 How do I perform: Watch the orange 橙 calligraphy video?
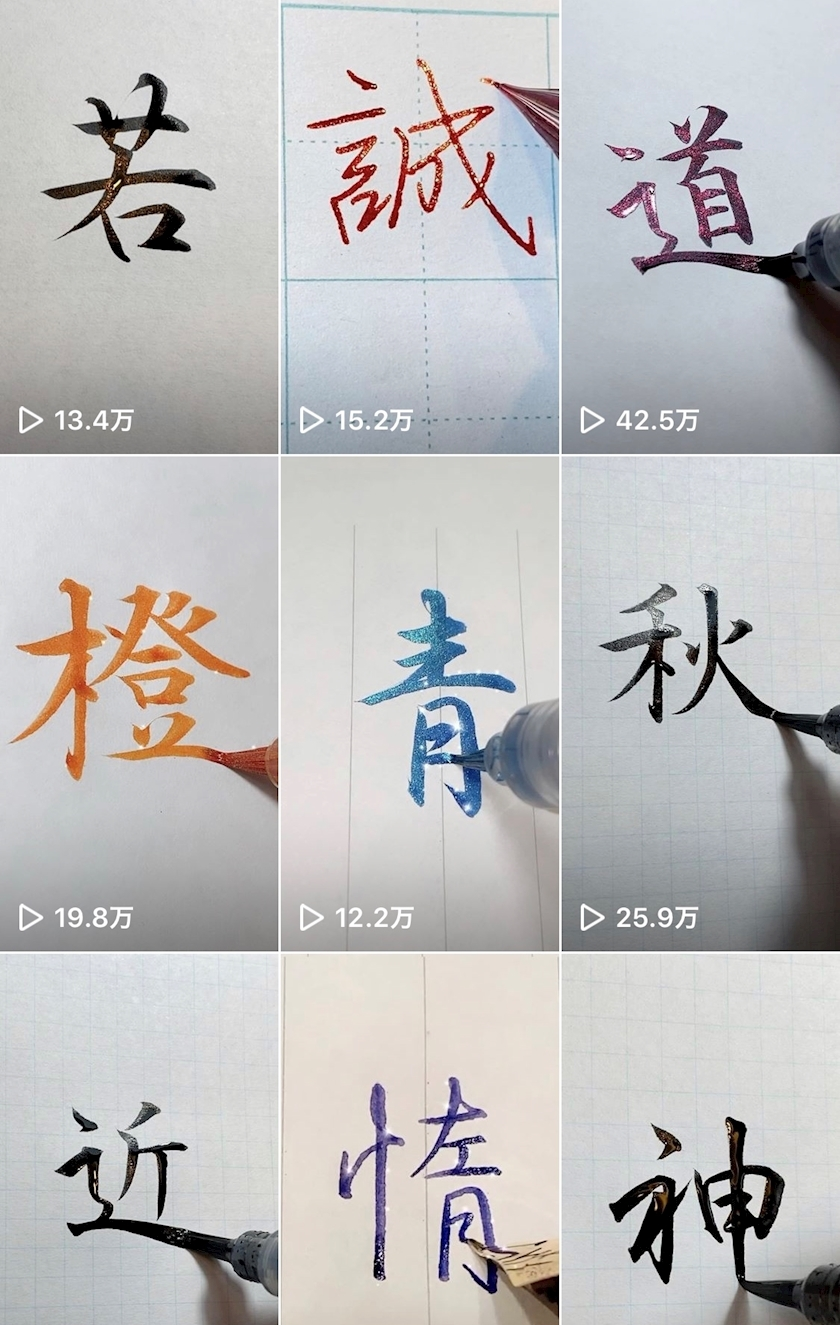[x=139, y=703]
